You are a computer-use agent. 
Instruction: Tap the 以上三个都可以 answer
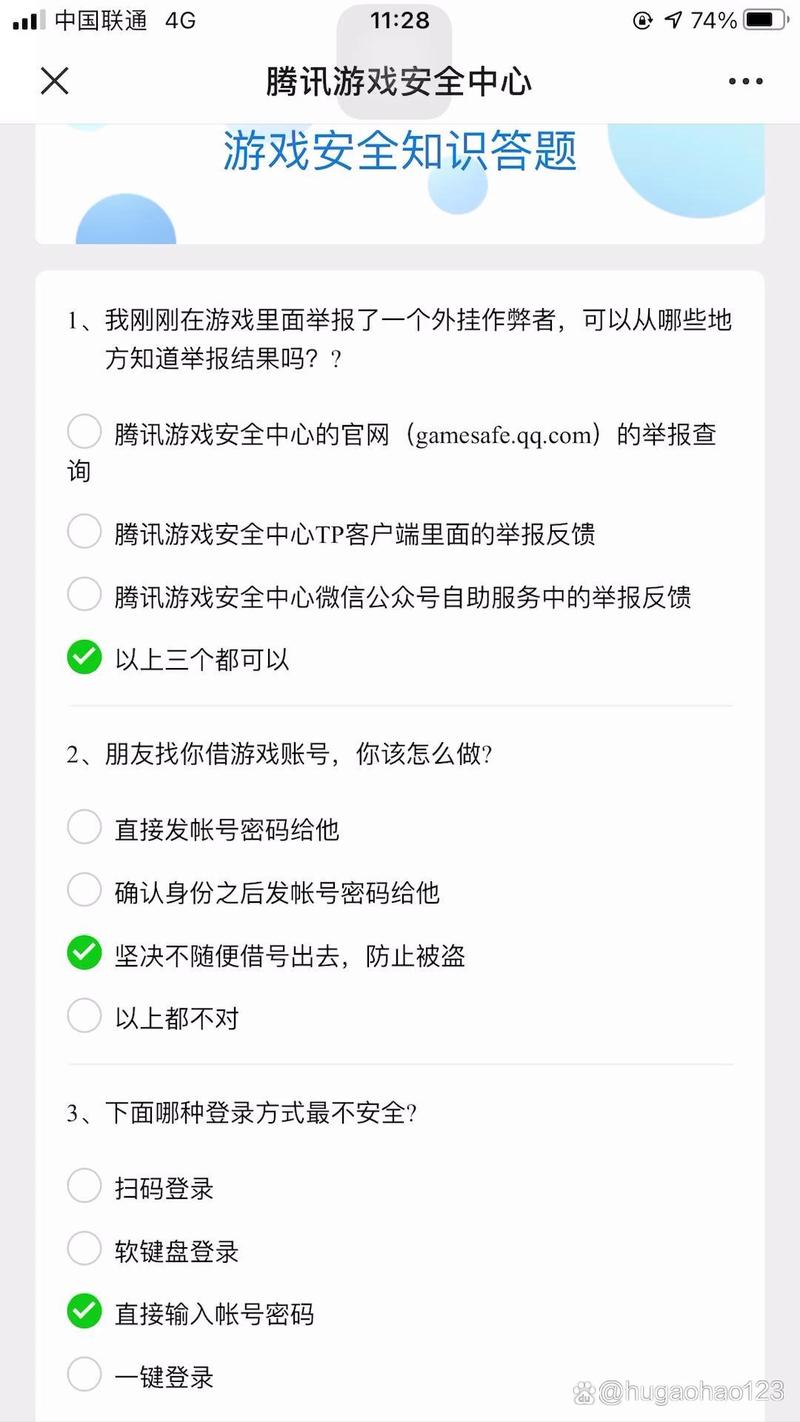coord(84,658)
